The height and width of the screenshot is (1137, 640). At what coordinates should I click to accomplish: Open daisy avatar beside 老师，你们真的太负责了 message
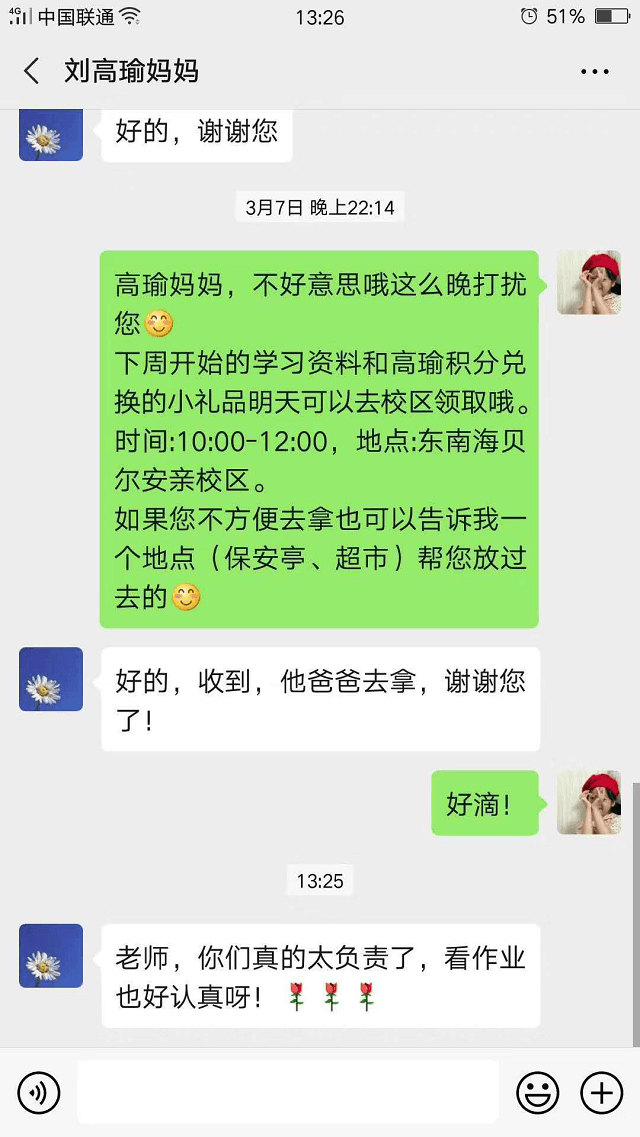tap(51, 955)
